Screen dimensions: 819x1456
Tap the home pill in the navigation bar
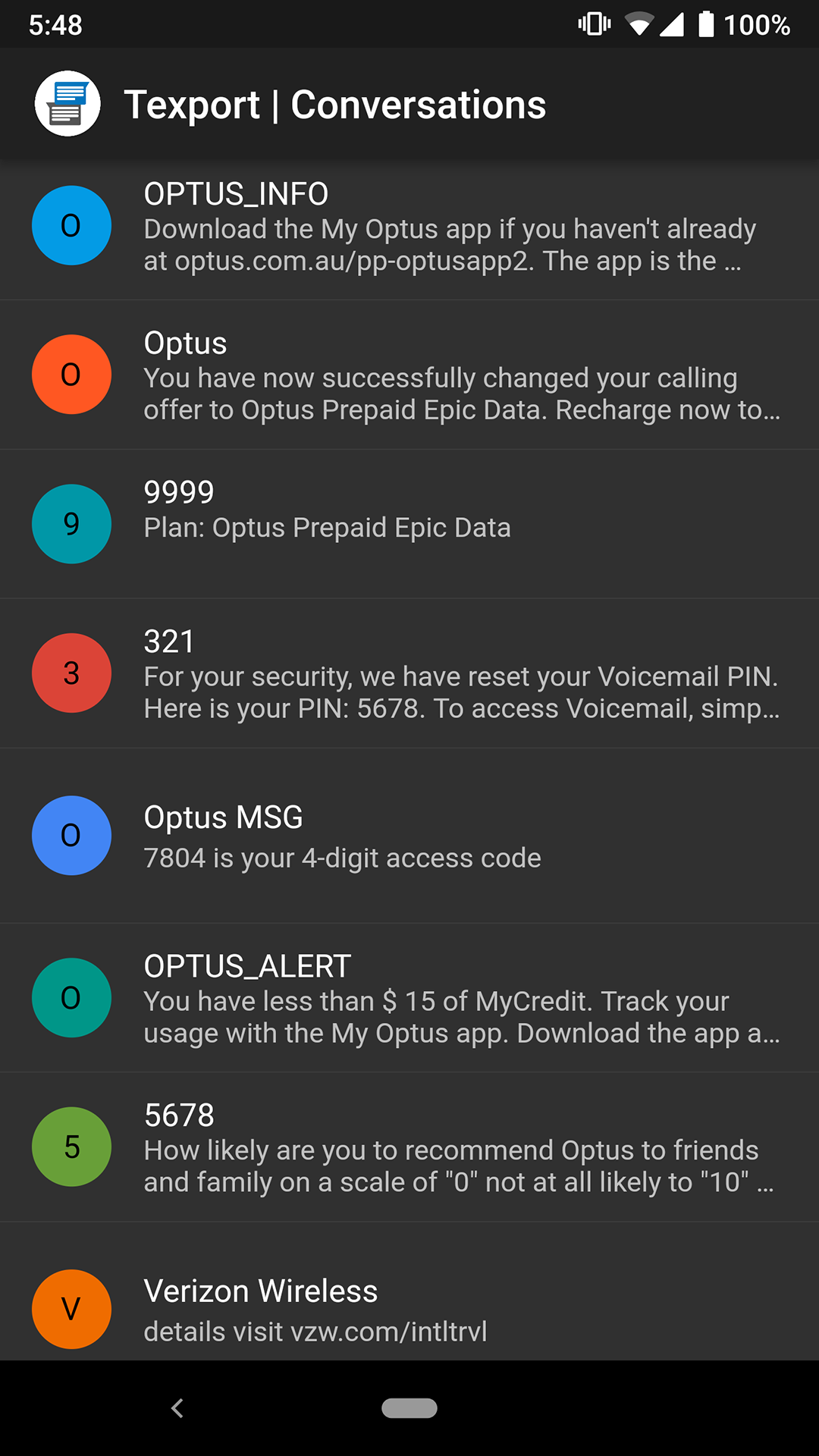pos(409,1408)
